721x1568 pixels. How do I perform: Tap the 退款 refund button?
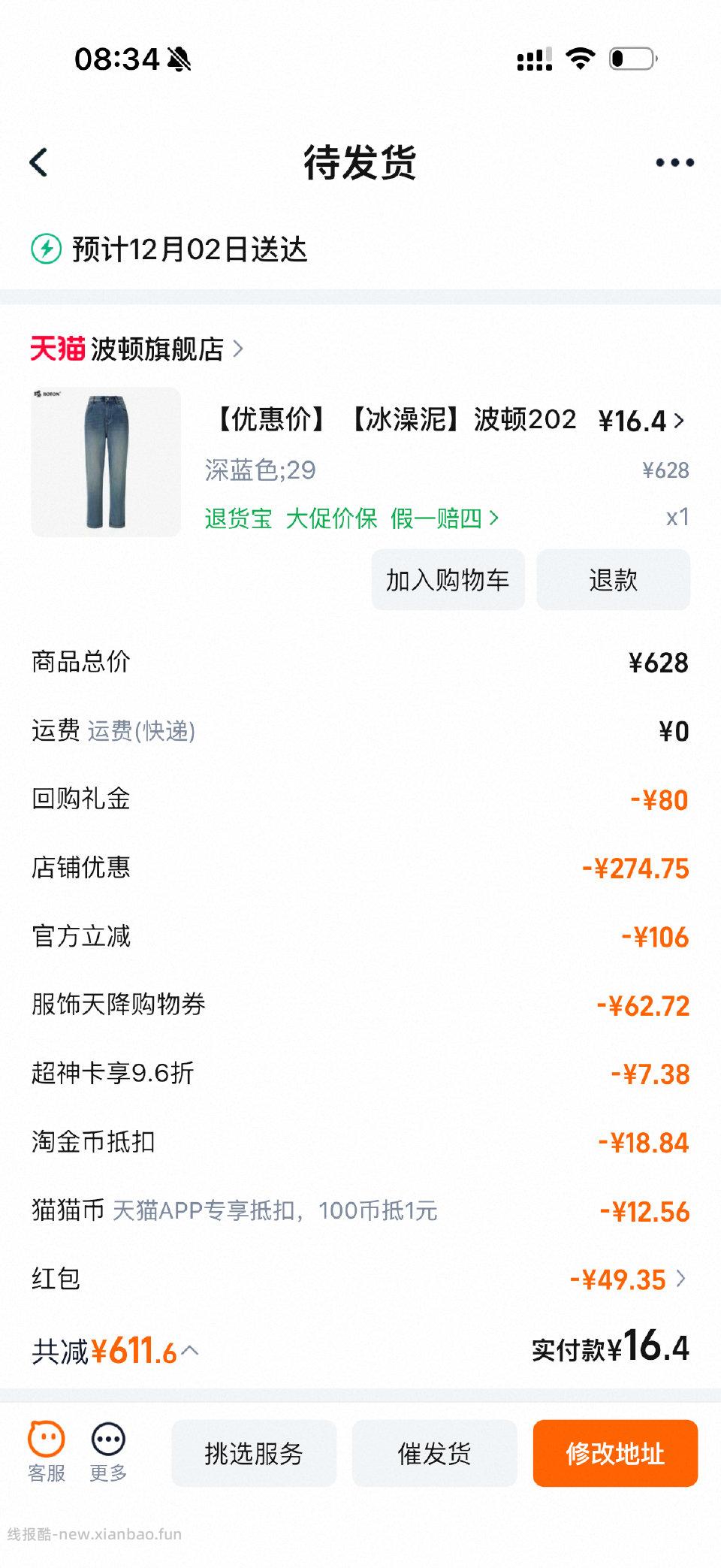613,579
